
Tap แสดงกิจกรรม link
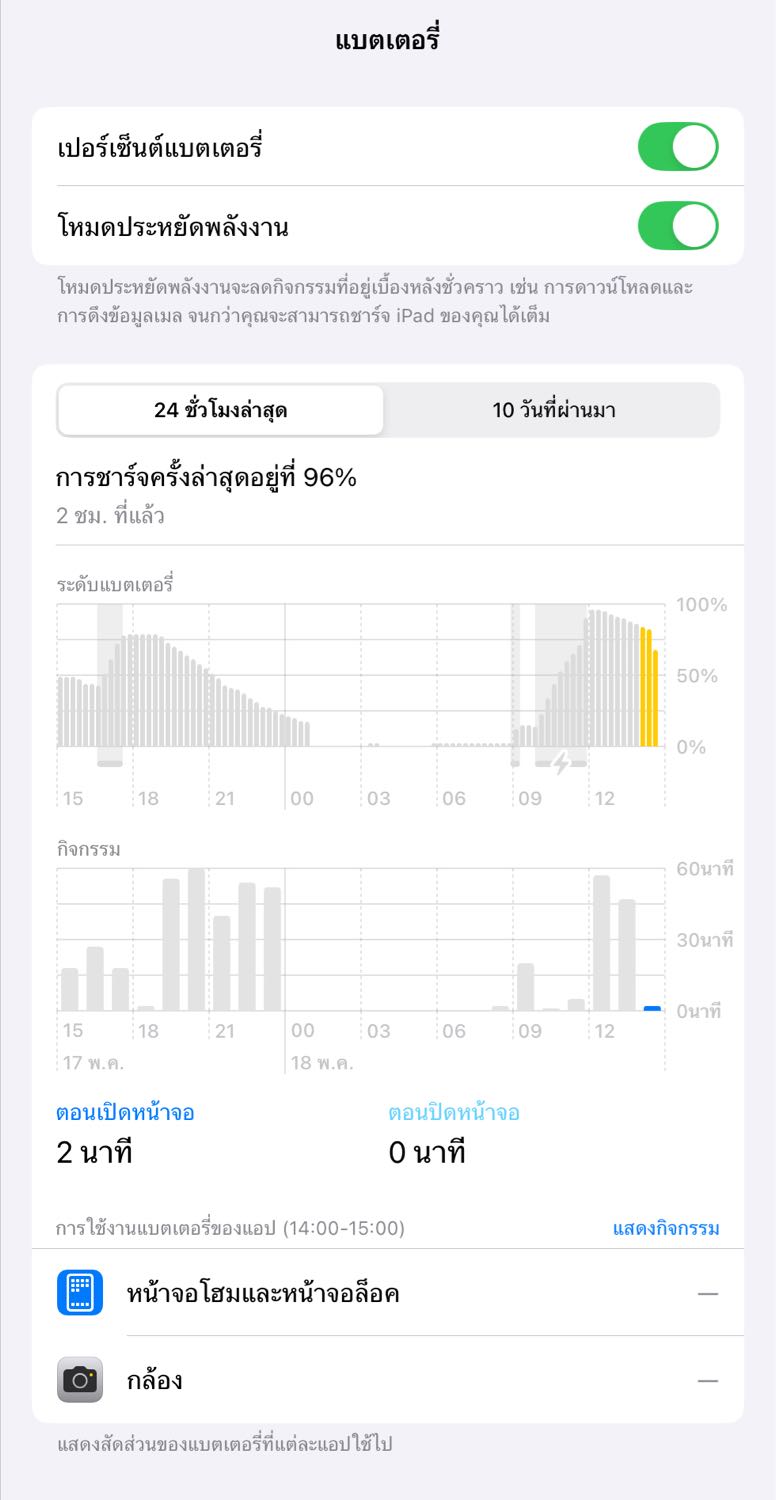(x=666, y=1228)
